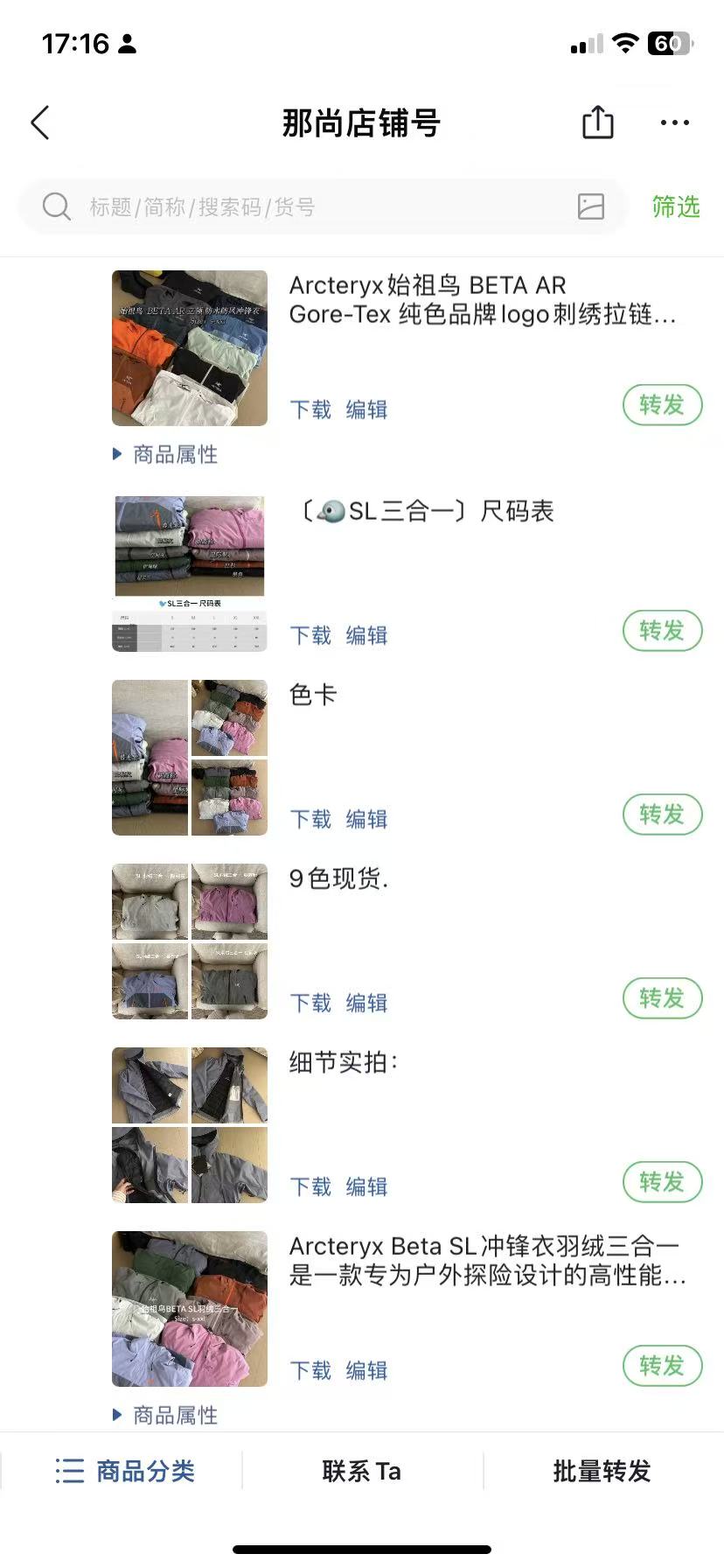Expand 商品属性 under the BETA AR item
This screenshot has width=724, height=1568.
[x=166, y=454]
